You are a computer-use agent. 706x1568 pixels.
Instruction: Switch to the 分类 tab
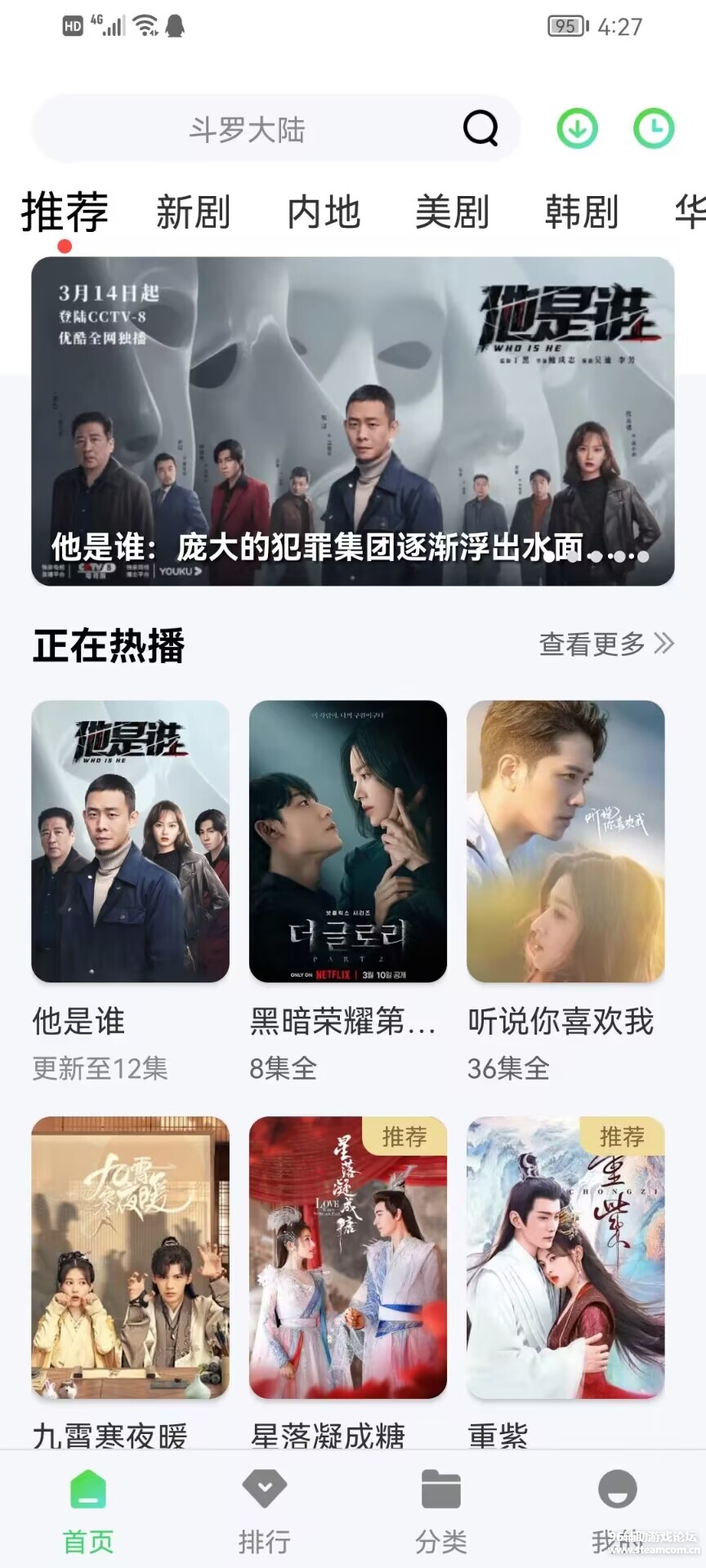[x=441, y=1511]
